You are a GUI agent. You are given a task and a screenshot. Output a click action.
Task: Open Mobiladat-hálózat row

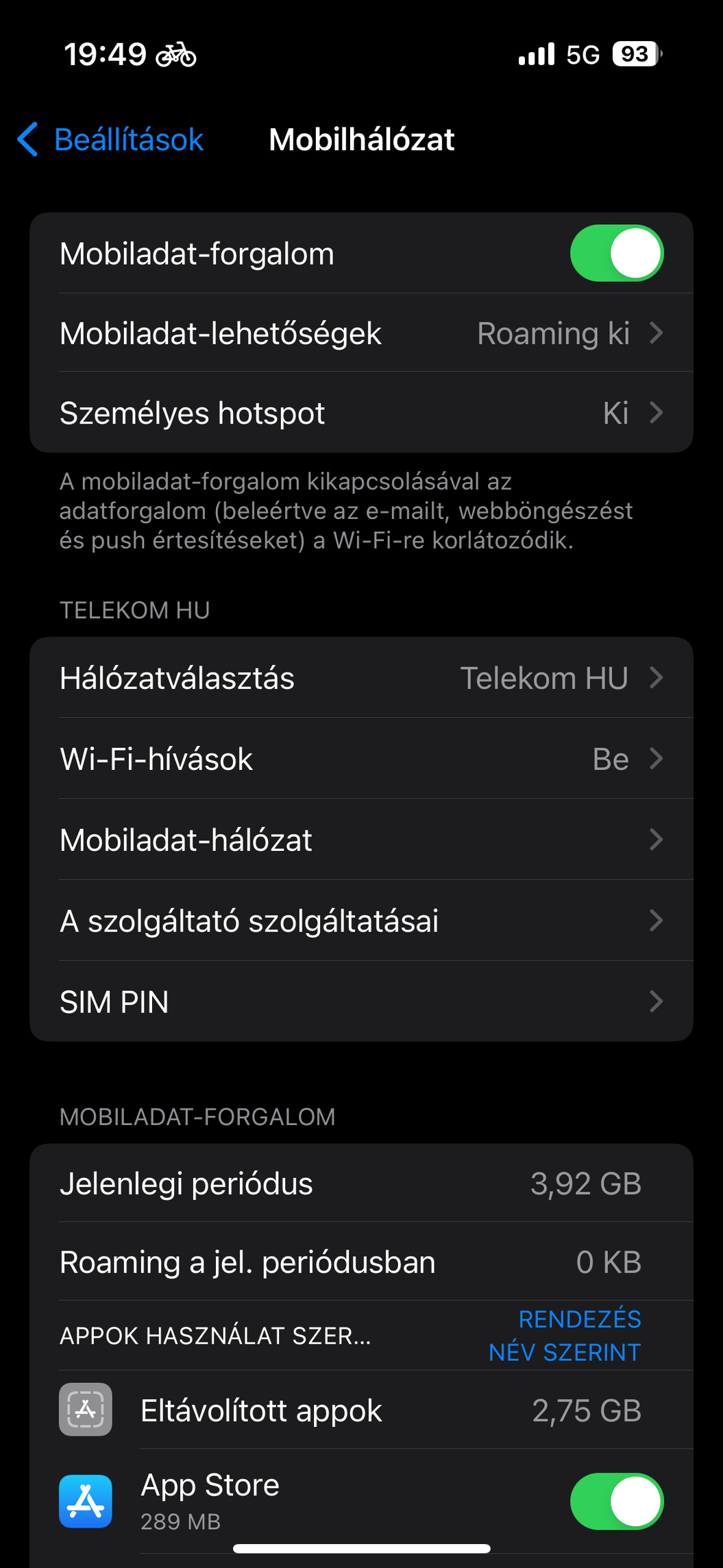[361, 840]
